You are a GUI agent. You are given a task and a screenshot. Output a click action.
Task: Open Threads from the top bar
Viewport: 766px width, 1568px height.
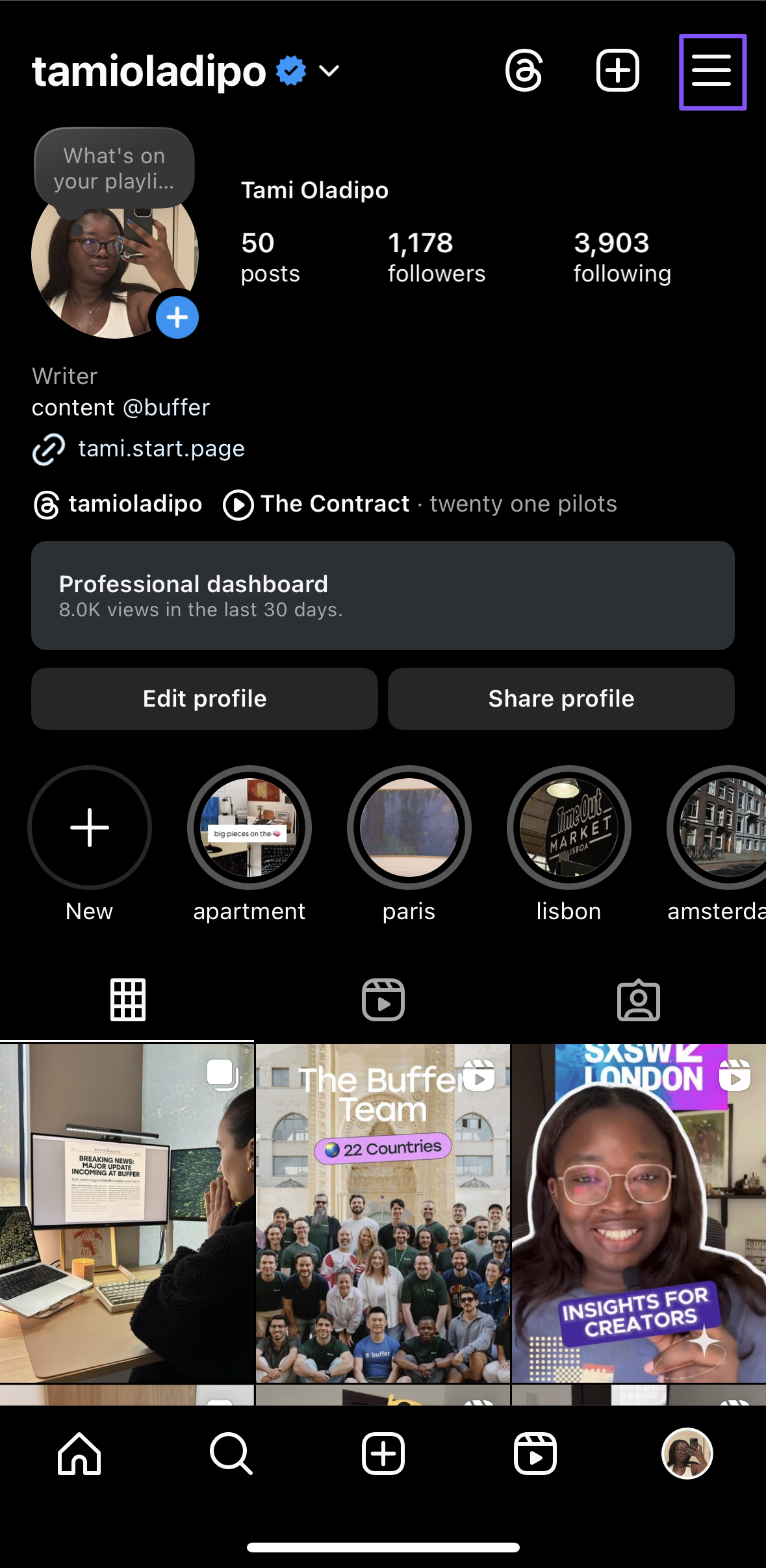coord(524,70)
